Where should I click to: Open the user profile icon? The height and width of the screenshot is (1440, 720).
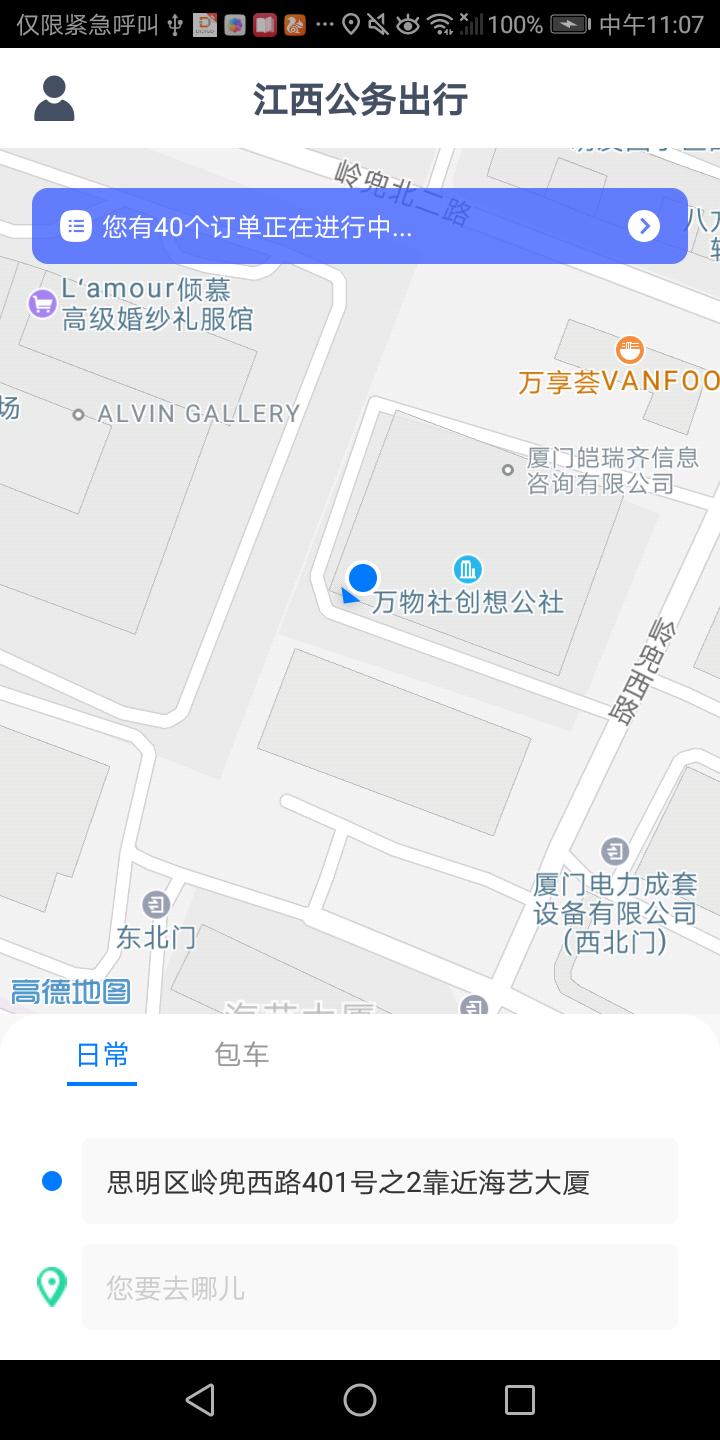pos(54,99)
